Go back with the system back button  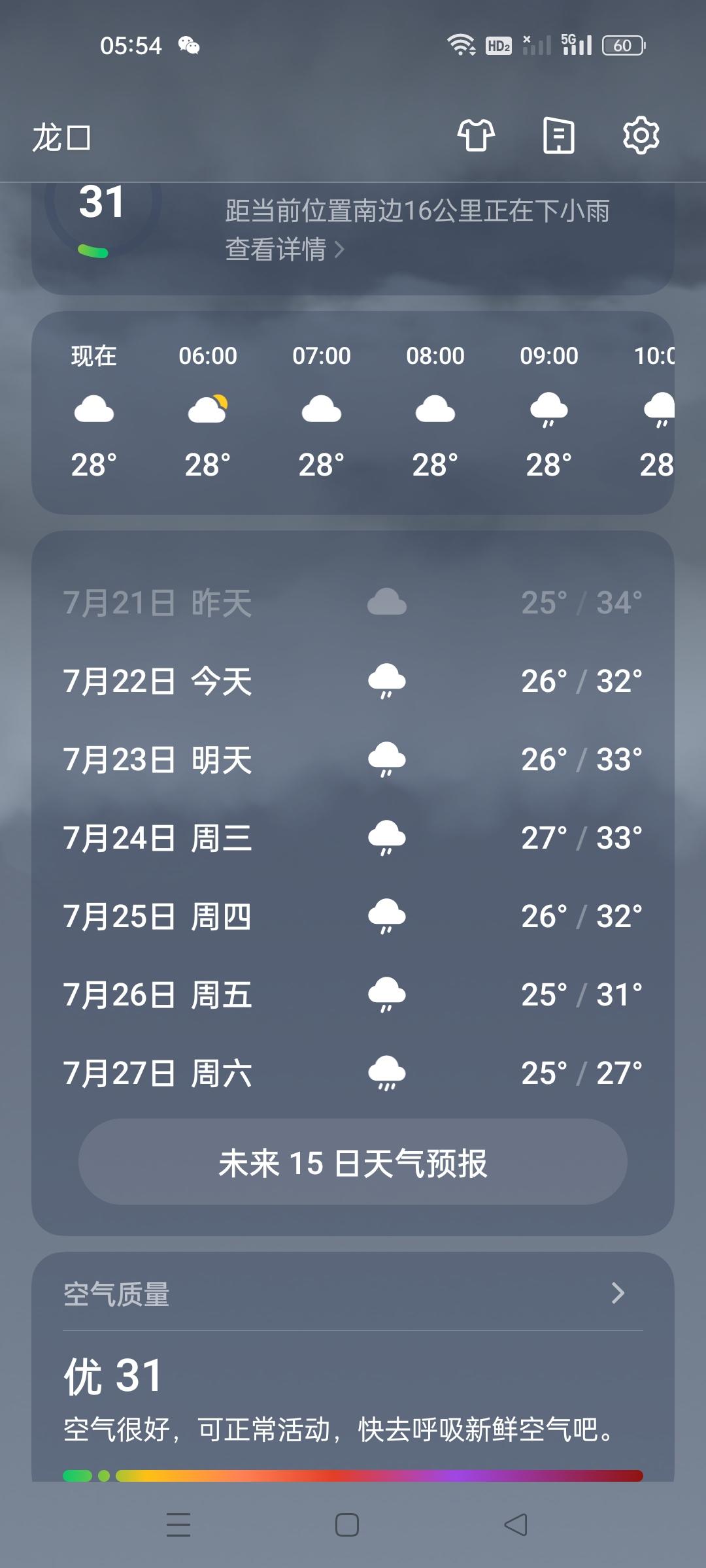click(516, 1525)
